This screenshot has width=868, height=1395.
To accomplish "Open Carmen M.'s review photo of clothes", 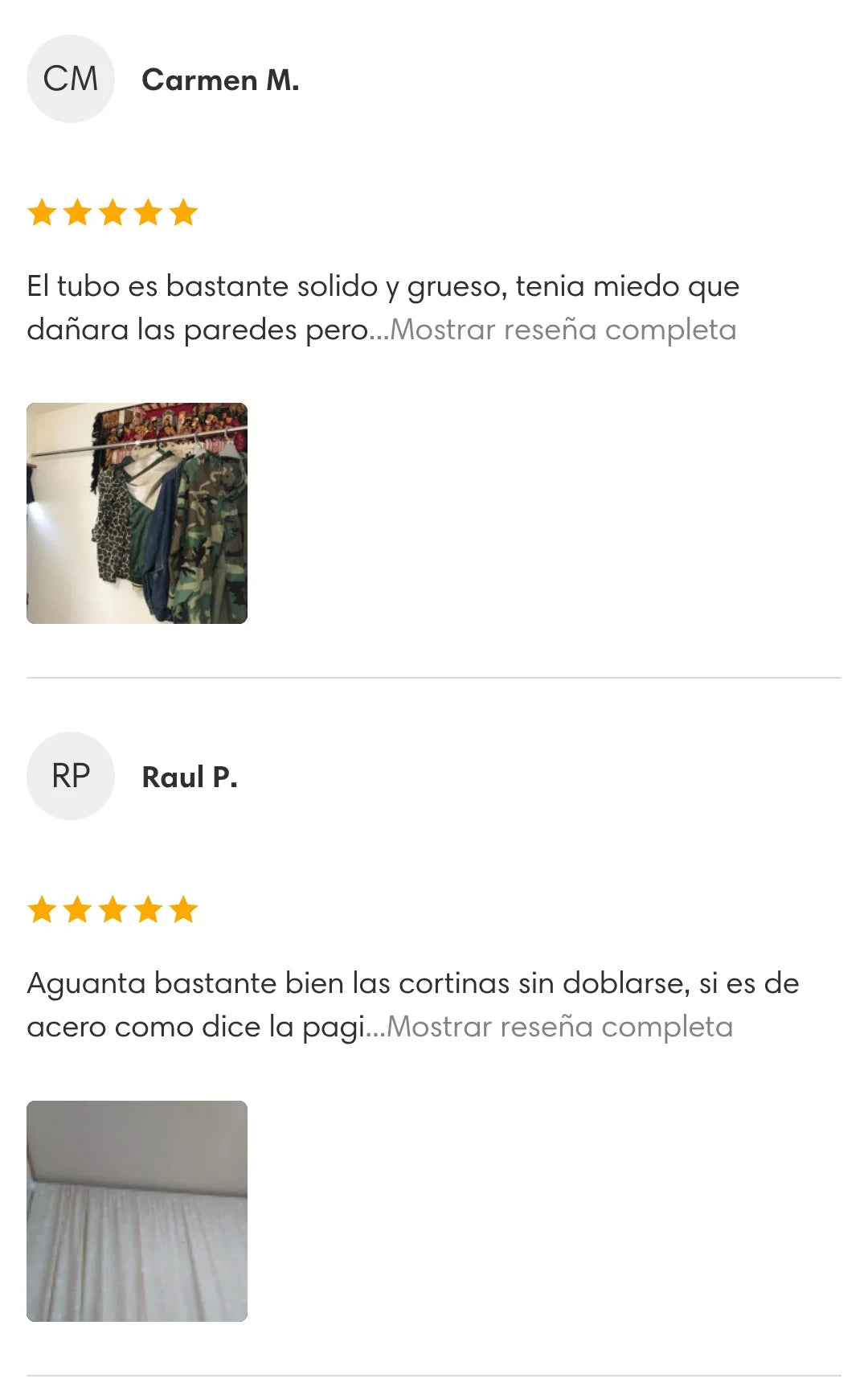I will [137, 513].
